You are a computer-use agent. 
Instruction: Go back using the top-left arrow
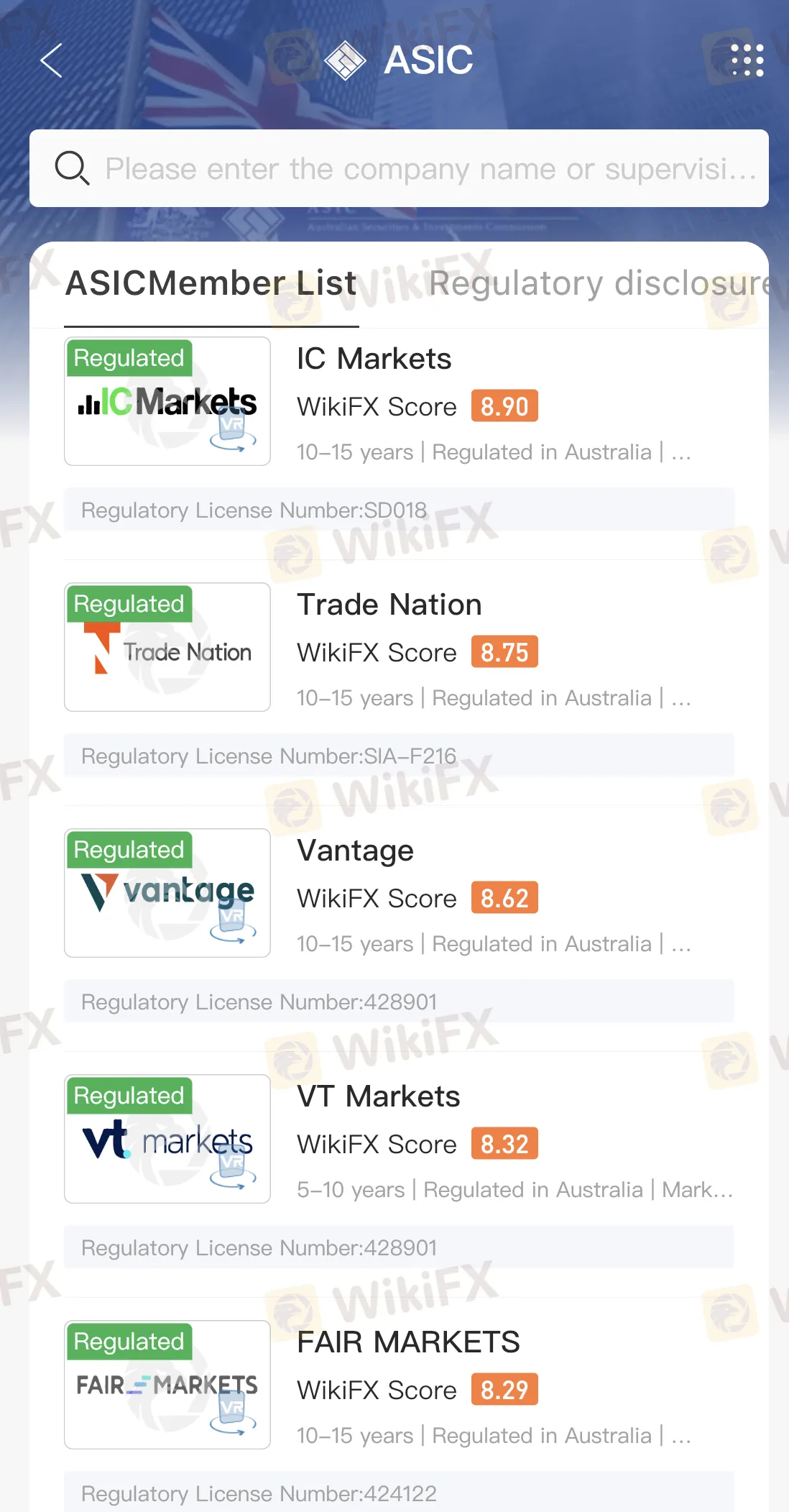(52, 60)
